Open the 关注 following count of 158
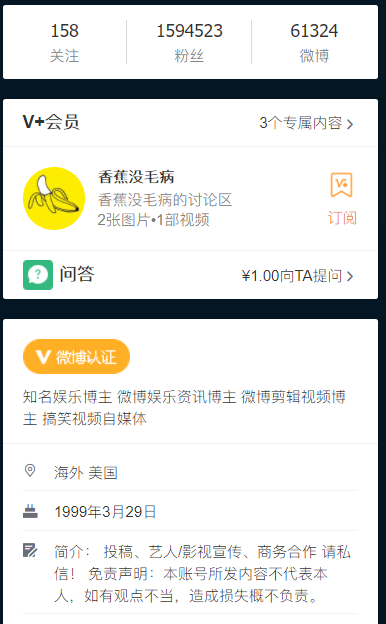The image size is (386, 624). pos(64,42)
